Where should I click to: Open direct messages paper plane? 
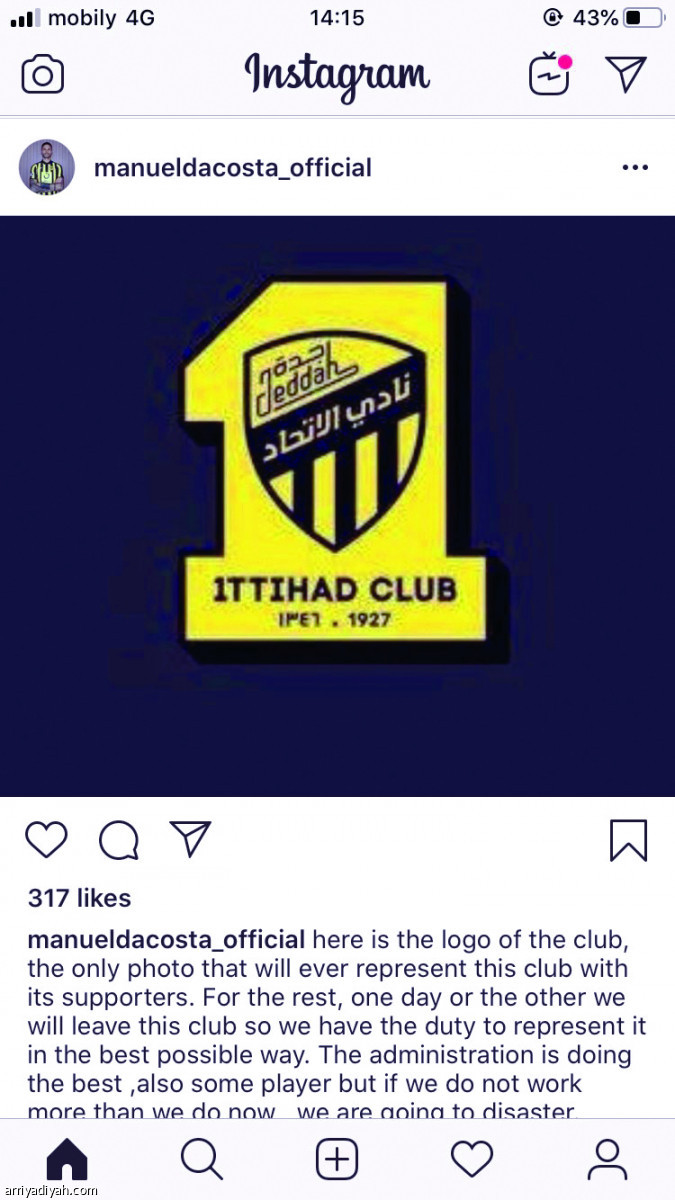tap(626, 74)
